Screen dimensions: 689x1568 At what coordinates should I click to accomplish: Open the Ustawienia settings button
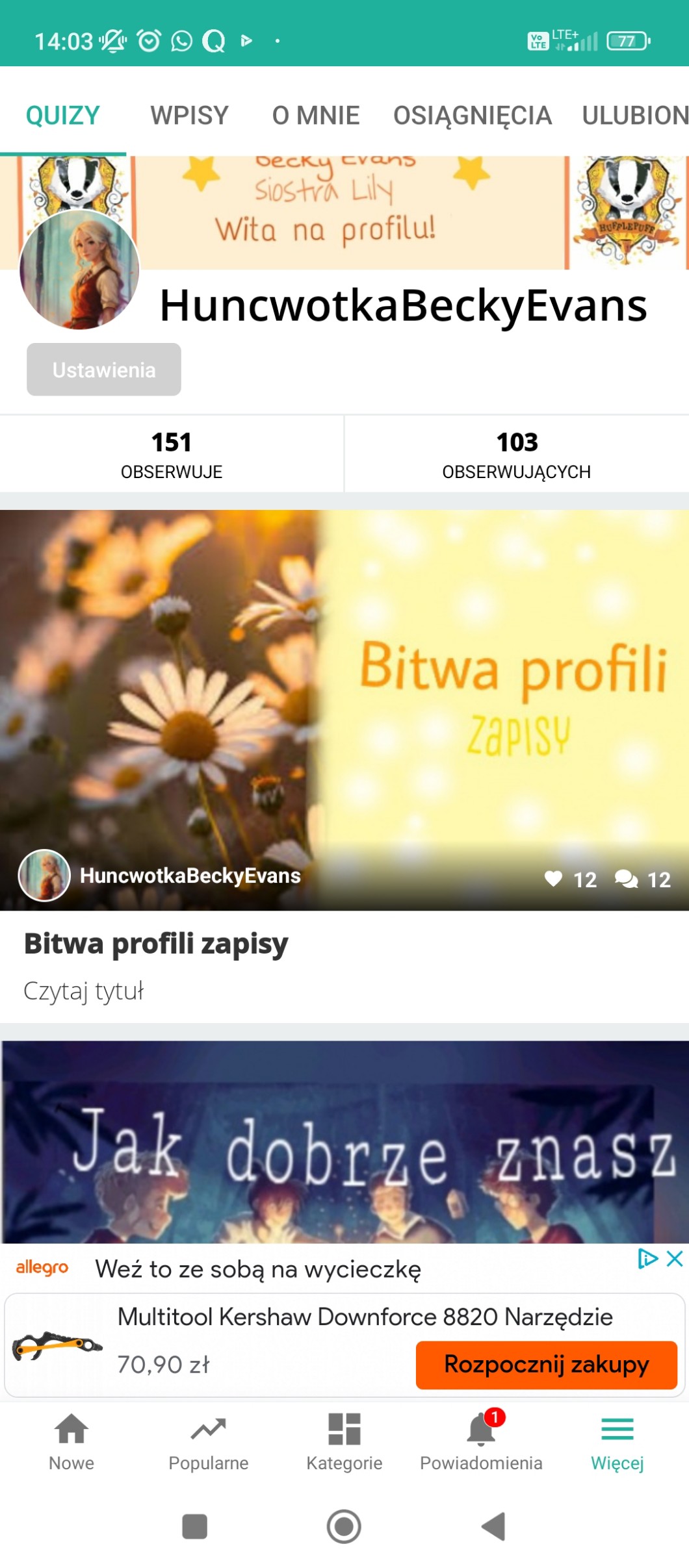104,370
